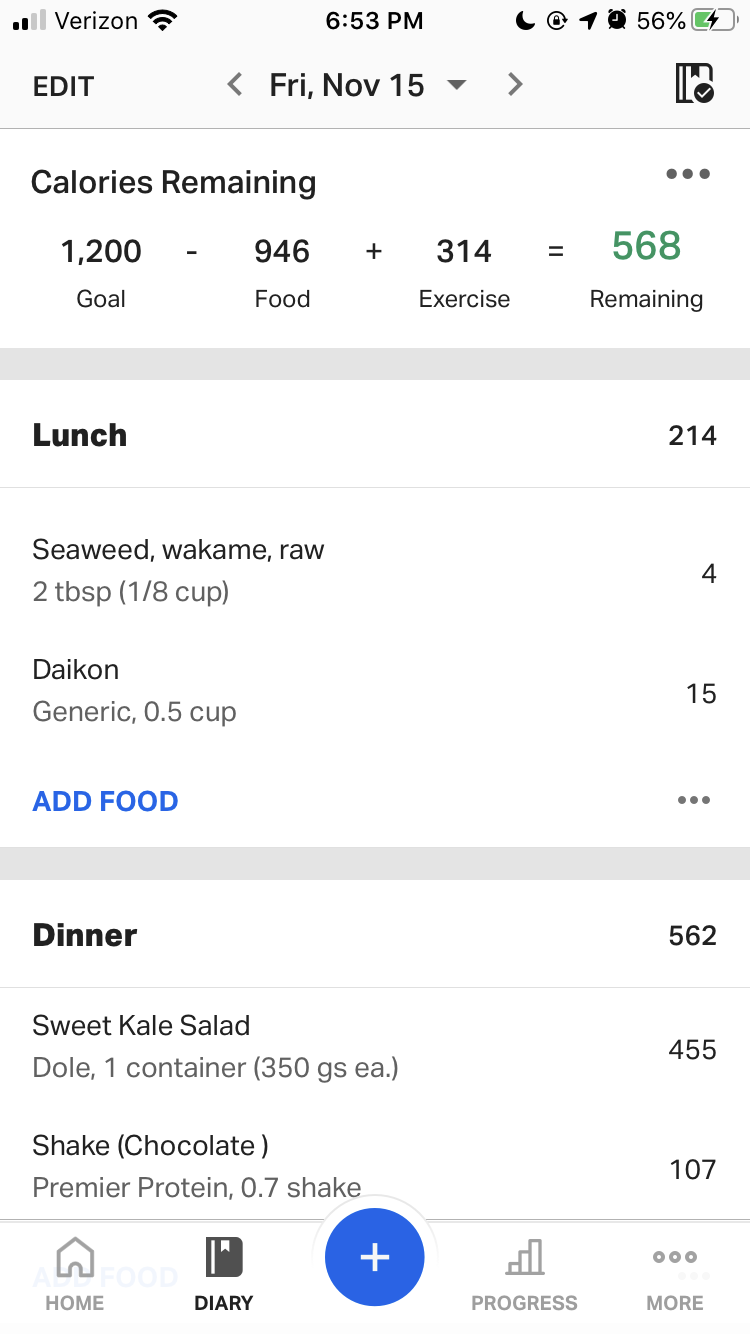Switch to the Home tab
Screen dimensions: 750x1334
75,1274
